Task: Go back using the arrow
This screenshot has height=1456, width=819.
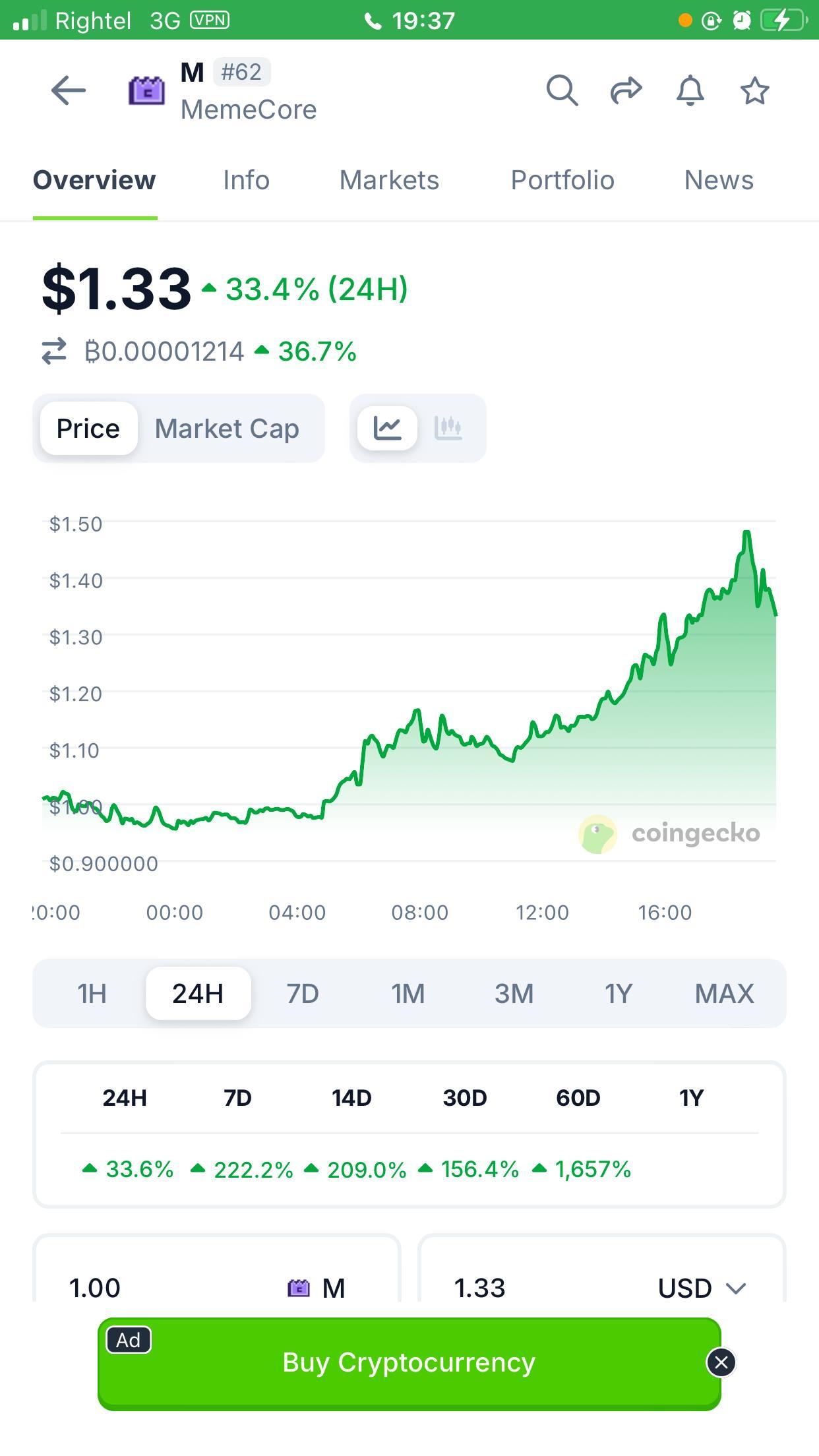Action: tap(69, 90)
